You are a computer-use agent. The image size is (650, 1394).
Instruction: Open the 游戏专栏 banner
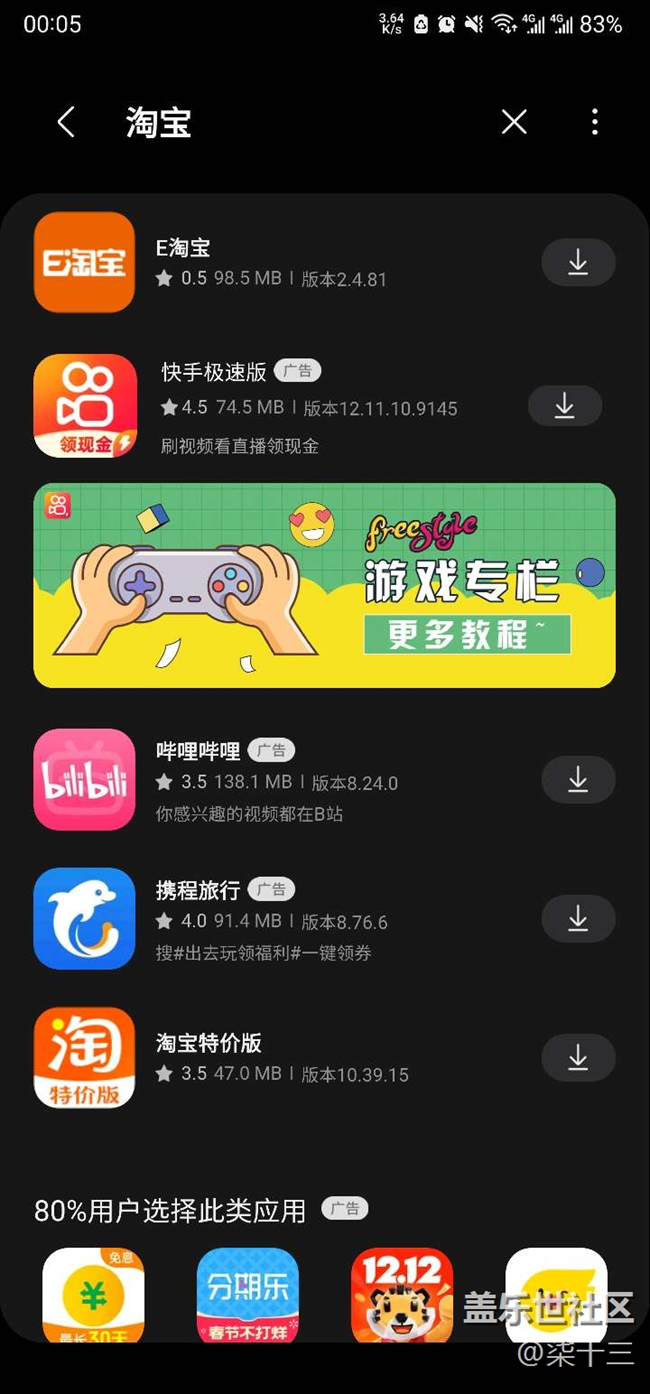pos(324,585)
